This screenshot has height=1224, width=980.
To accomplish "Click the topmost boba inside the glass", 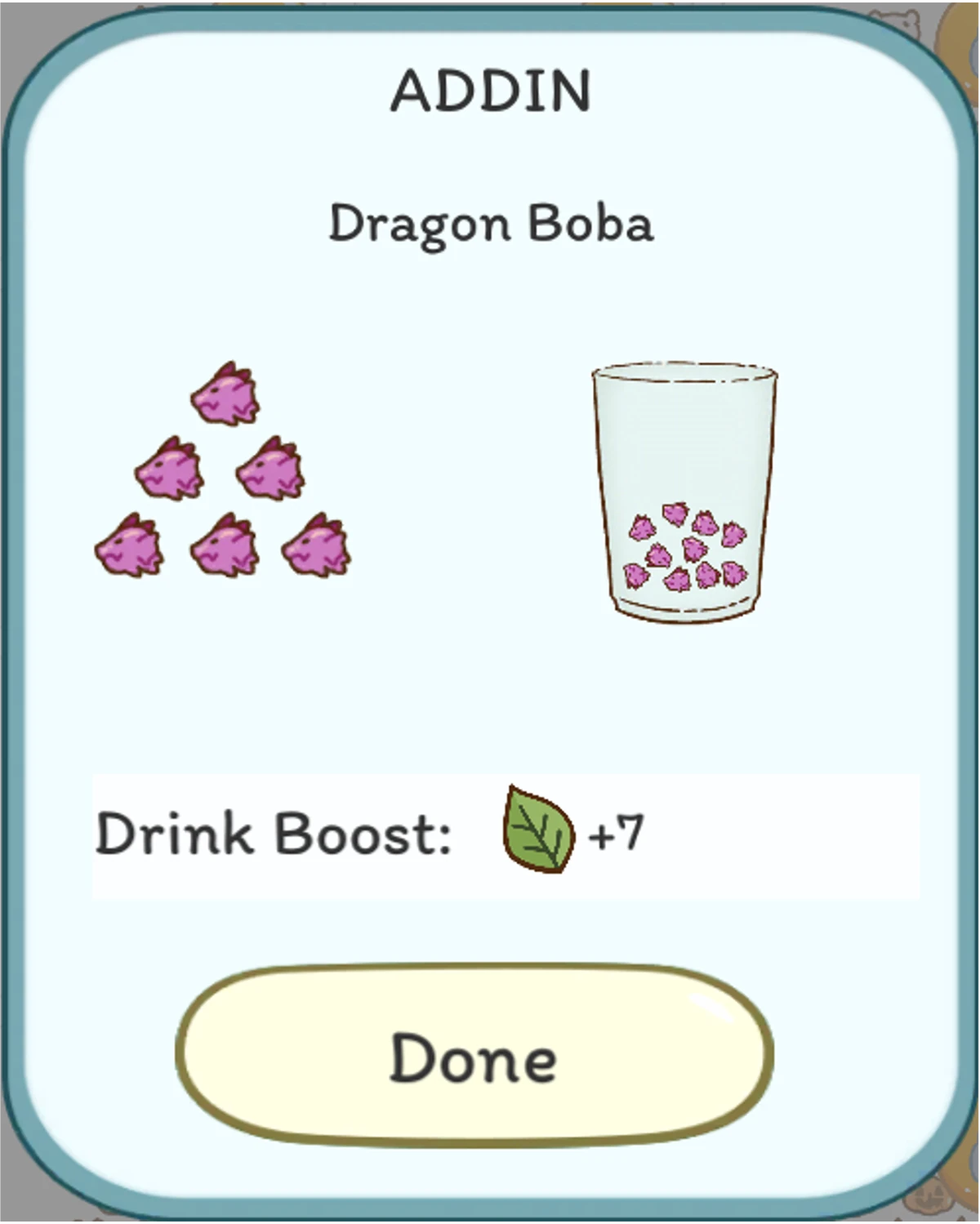I will coord(676,511).
